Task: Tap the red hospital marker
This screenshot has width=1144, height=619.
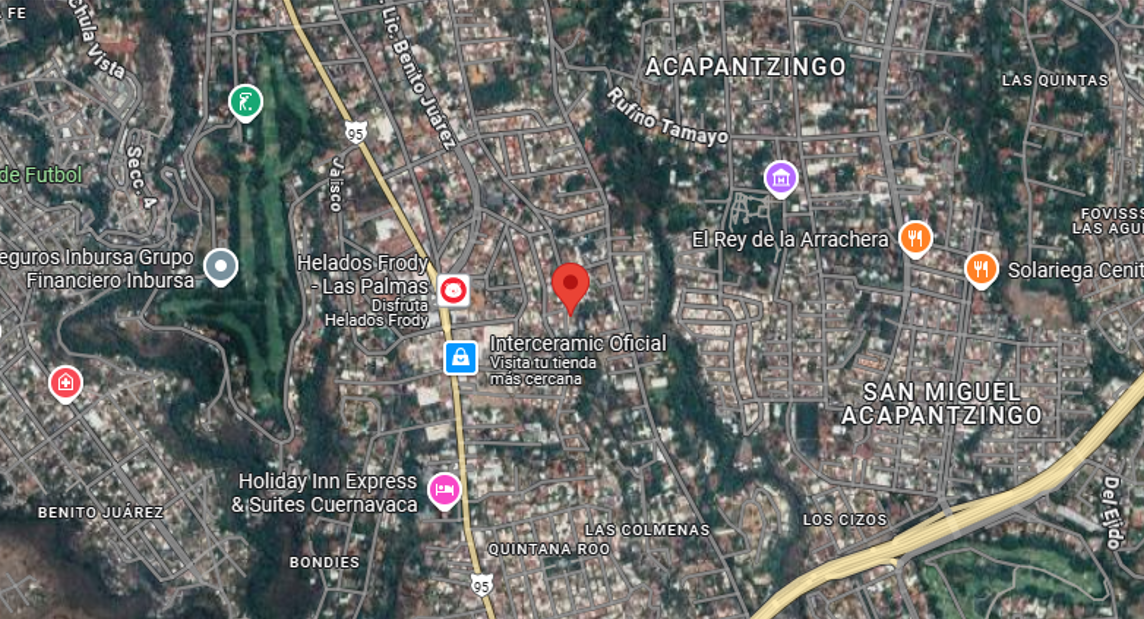Action: pos(66,384)
